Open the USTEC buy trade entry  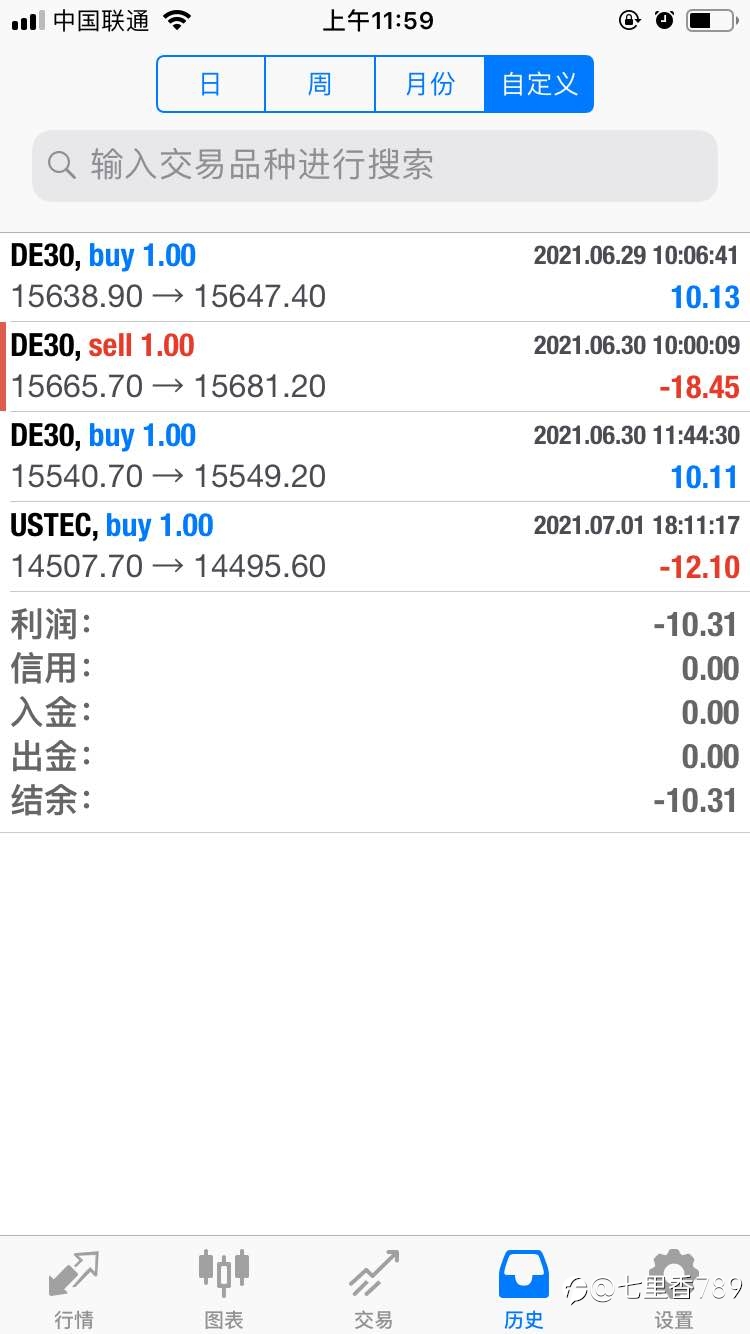tap(375, 547)
